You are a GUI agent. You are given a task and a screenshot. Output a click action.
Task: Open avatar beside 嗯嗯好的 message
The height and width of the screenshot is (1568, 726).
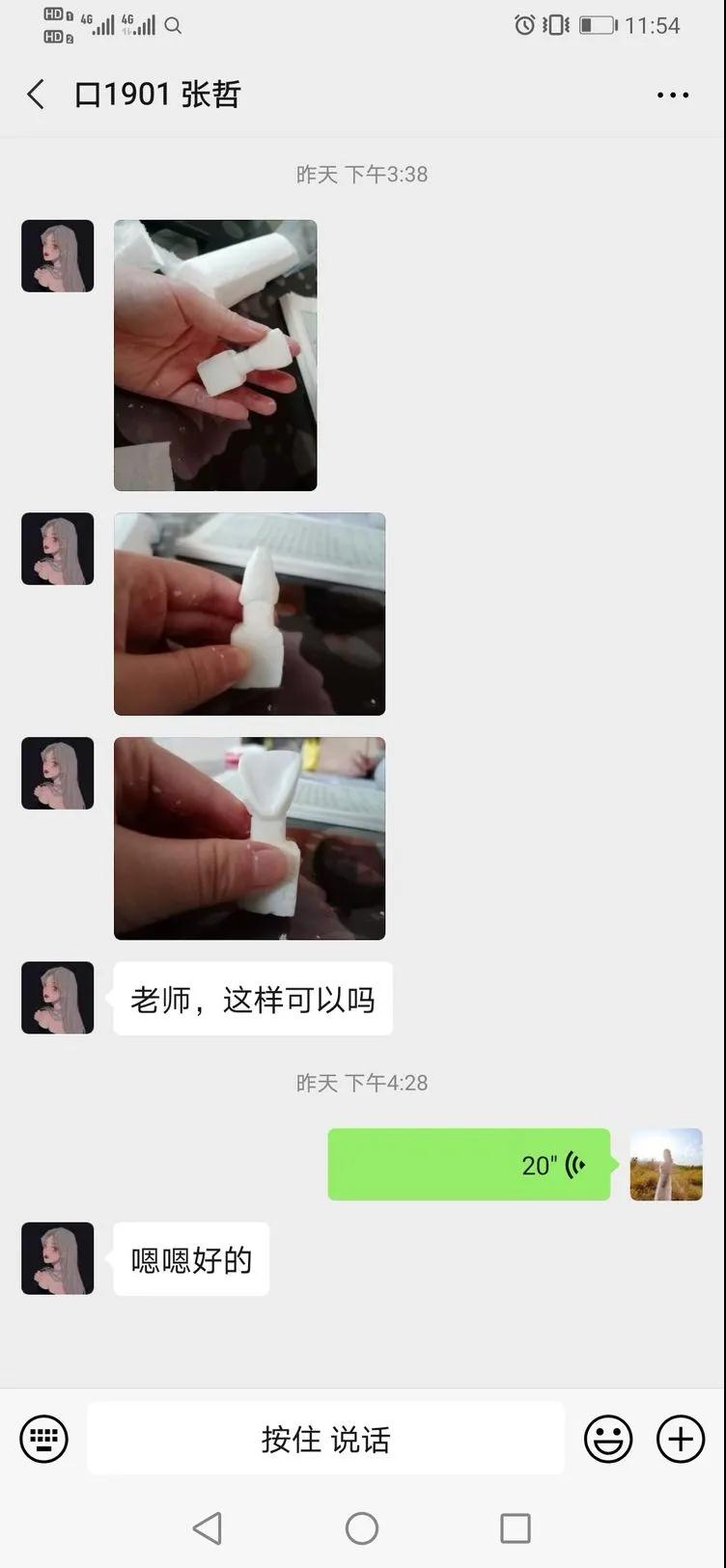point(58,1258)
